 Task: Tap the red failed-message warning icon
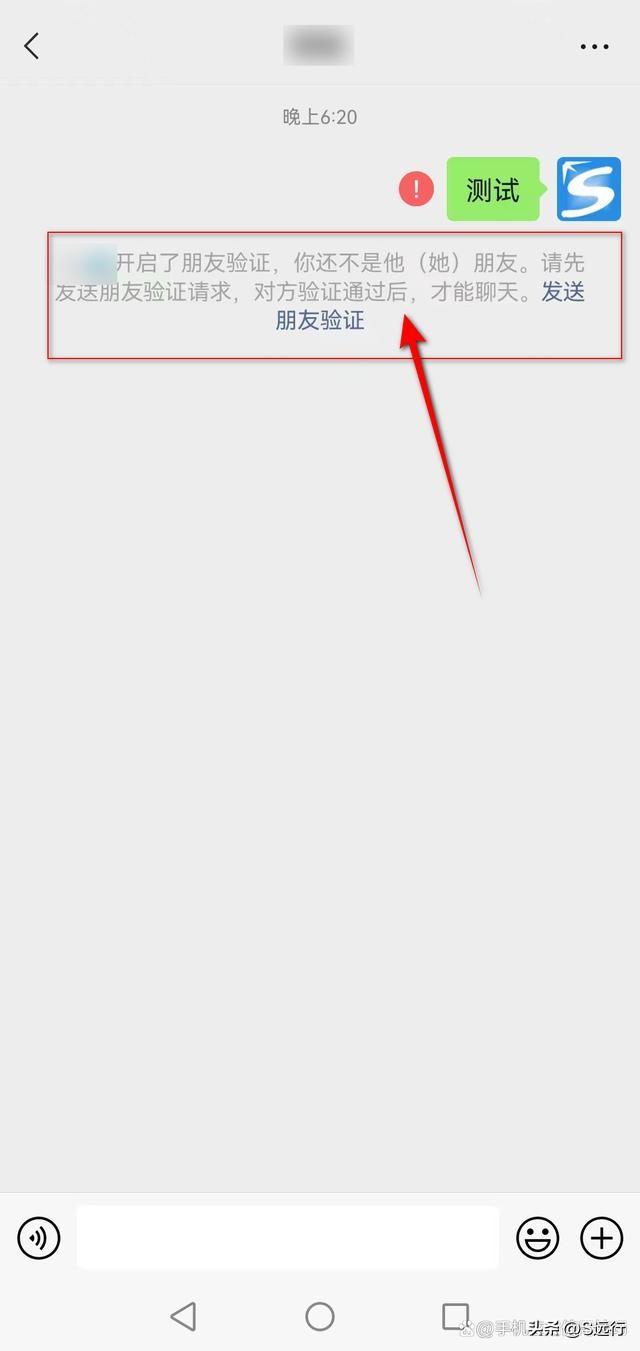(416, 188)
